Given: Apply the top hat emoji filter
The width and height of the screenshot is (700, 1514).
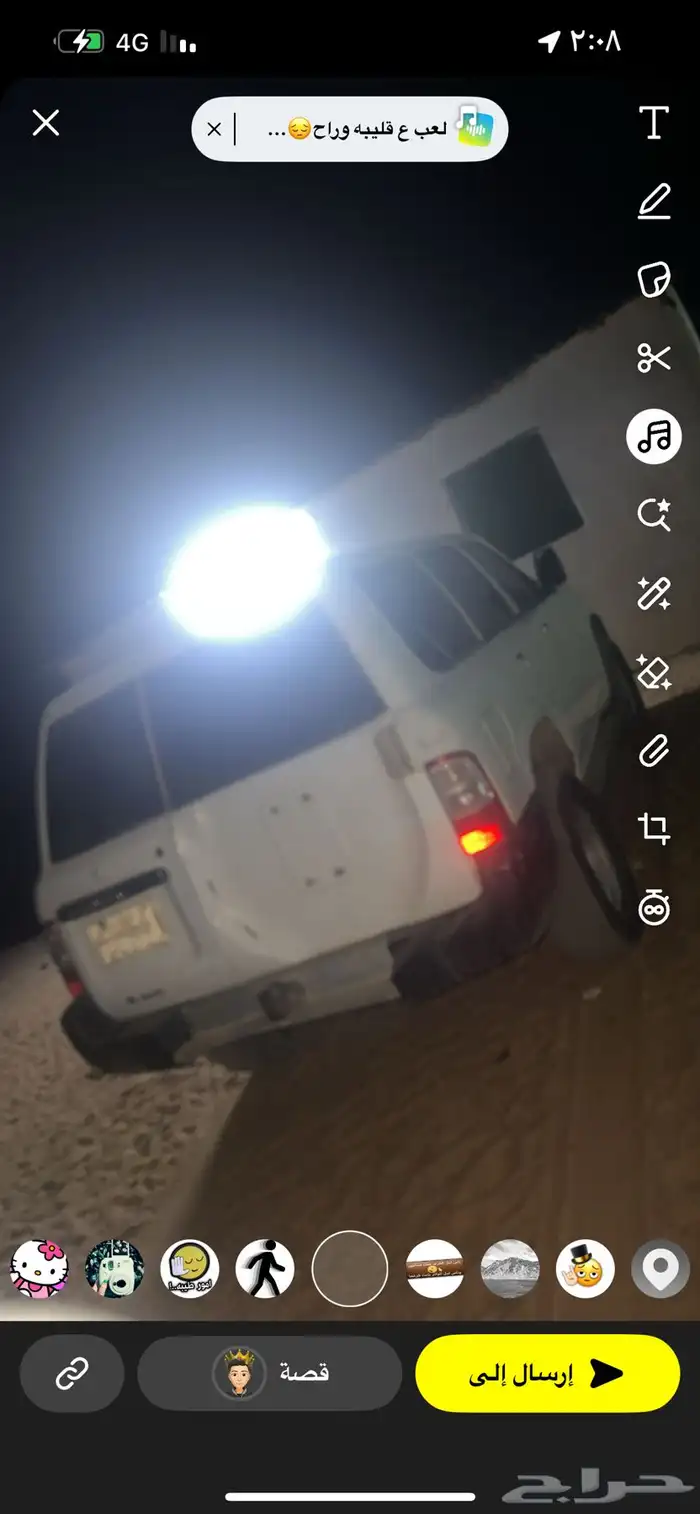Looking at the screenshot, I should pyautogui.click(x=585, y=1269).
